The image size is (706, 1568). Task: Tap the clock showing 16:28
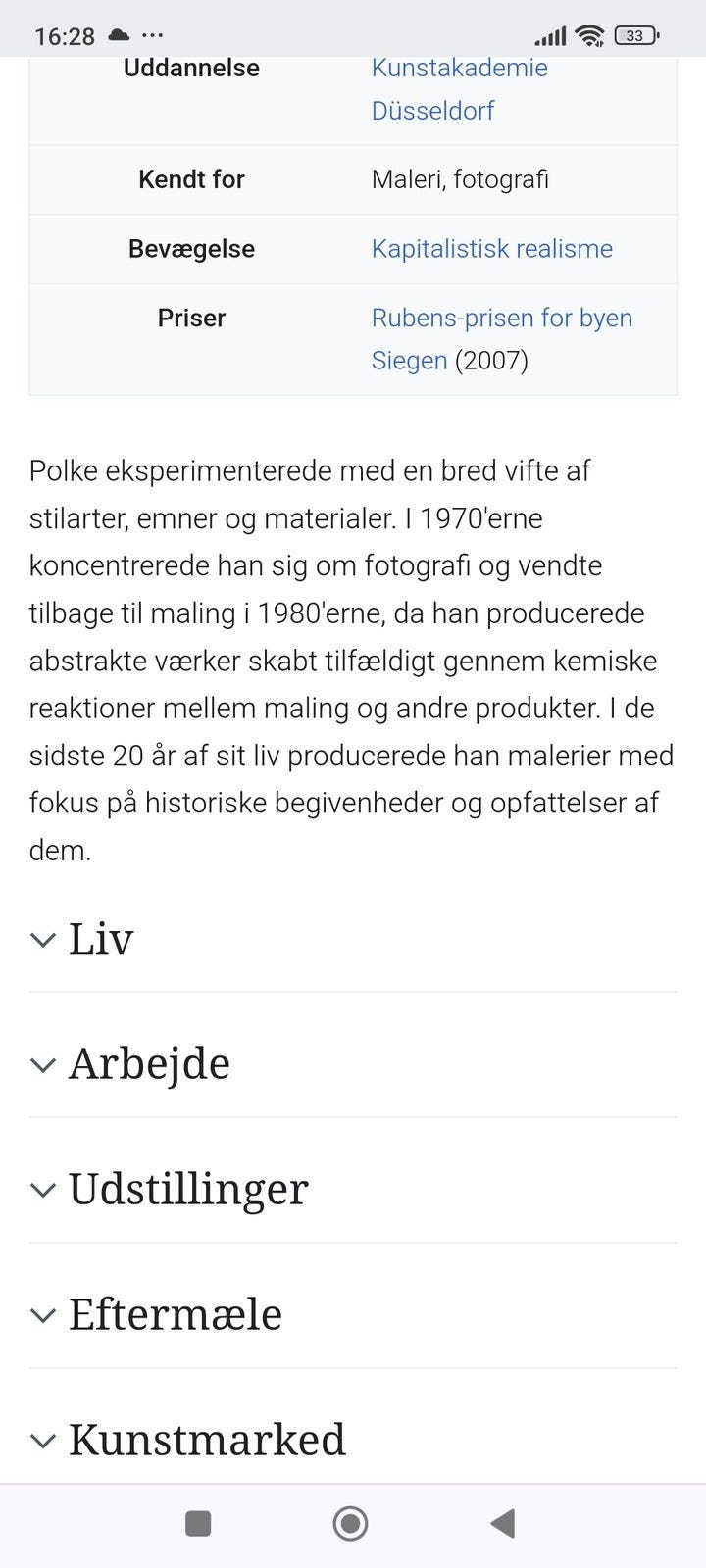pyautogui.click(x=65, y=35)
